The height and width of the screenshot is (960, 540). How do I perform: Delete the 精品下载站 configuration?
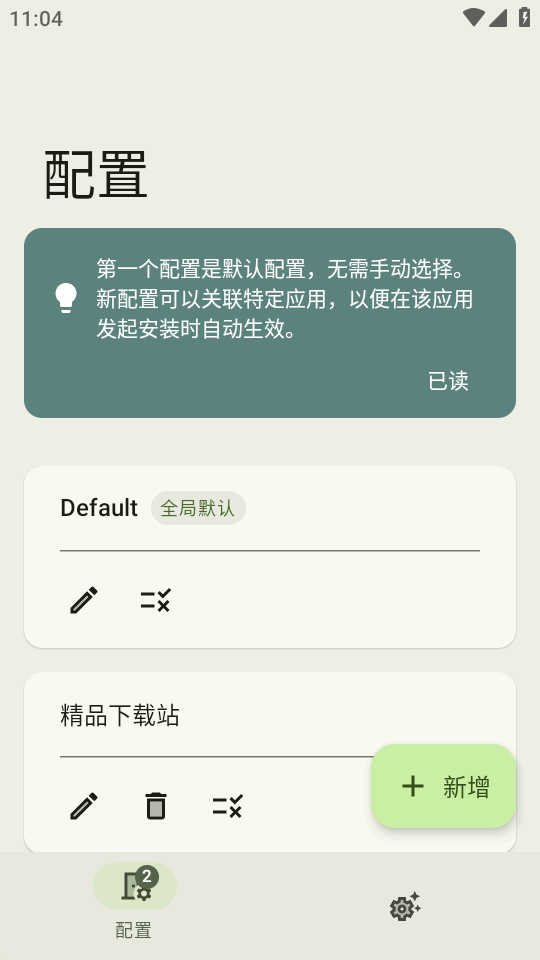[x=156, y=806]
